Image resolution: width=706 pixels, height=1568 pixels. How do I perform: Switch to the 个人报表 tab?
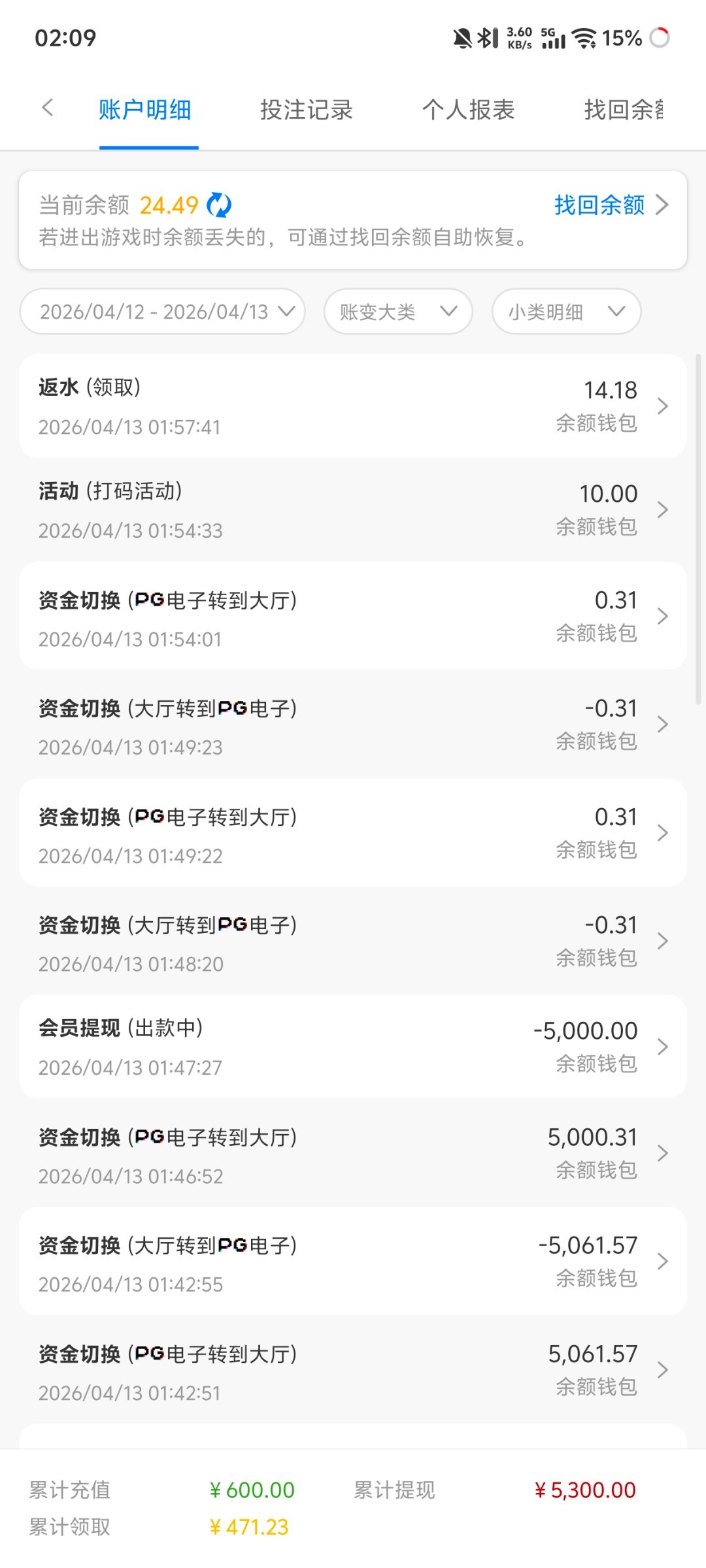(x=470, y=110)
